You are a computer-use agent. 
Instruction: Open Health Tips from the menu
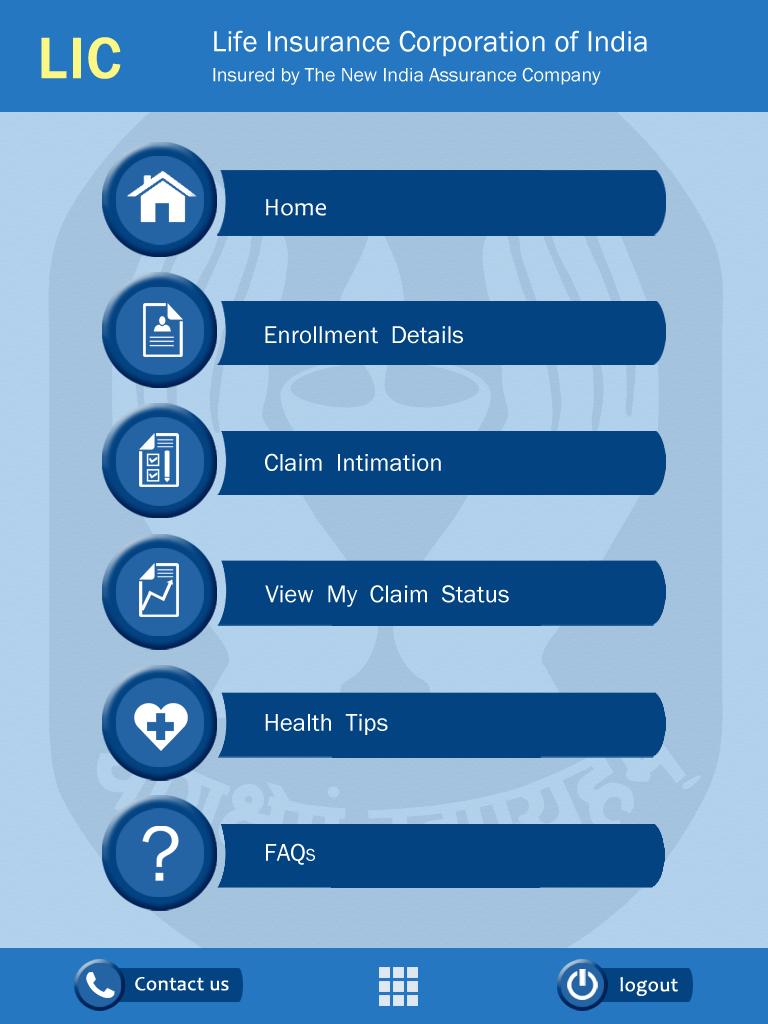(x=445, y=724)
